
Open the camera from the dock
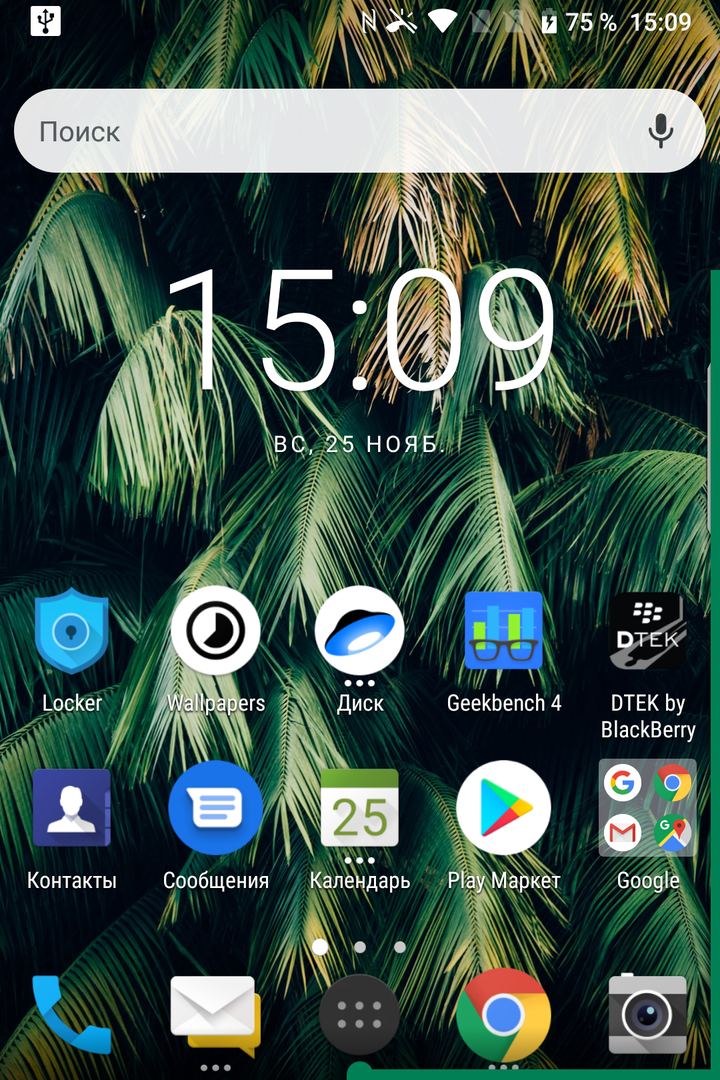tap(648, 1014)
